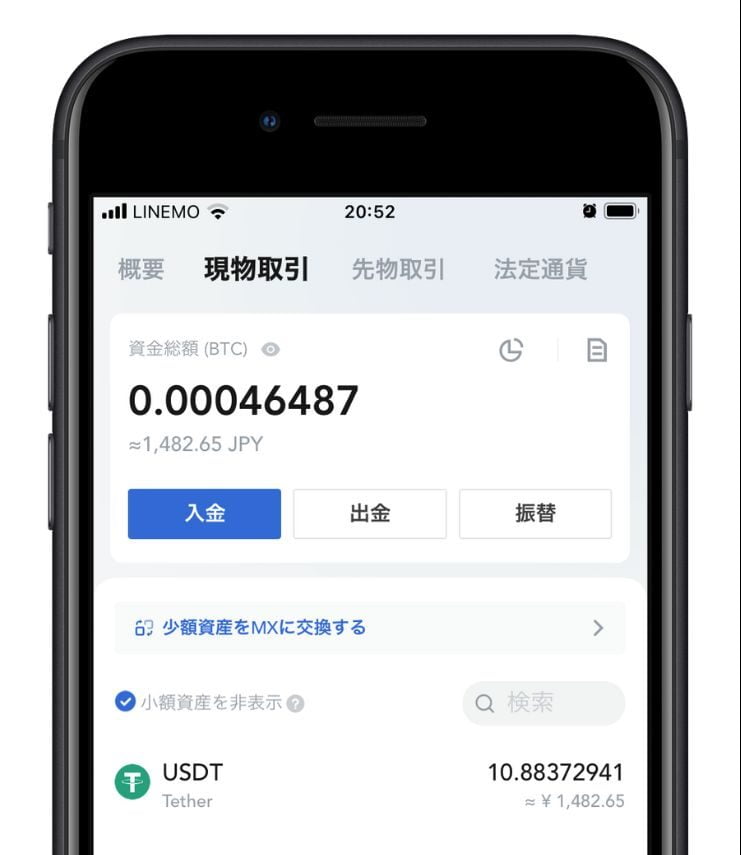Open the USDT Tether asset row
Image resolution: width=741 pixels, height=855 pixels.
click(x=369, y=785)
